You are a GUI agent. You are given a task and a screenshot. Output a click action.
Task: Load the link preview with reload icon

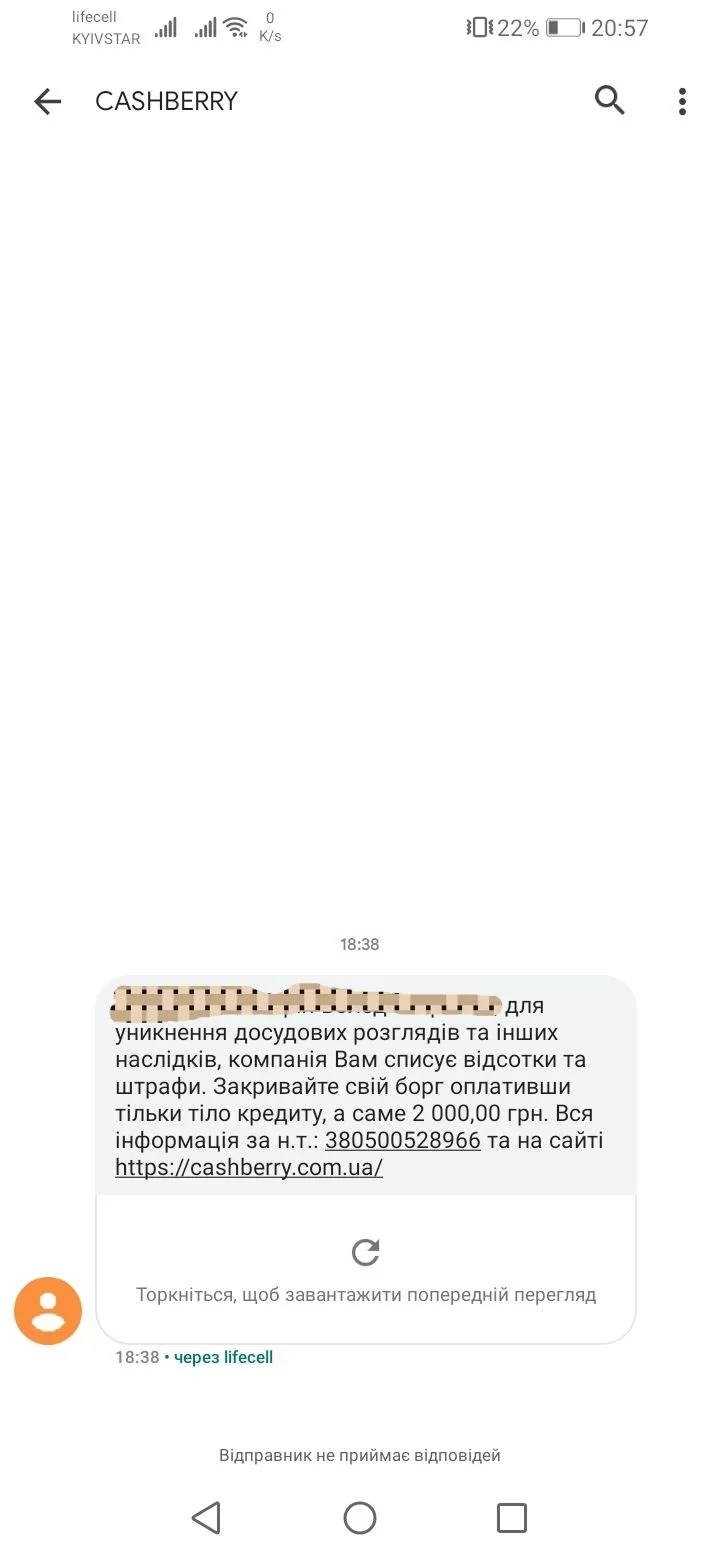(x=366, y=1252)
